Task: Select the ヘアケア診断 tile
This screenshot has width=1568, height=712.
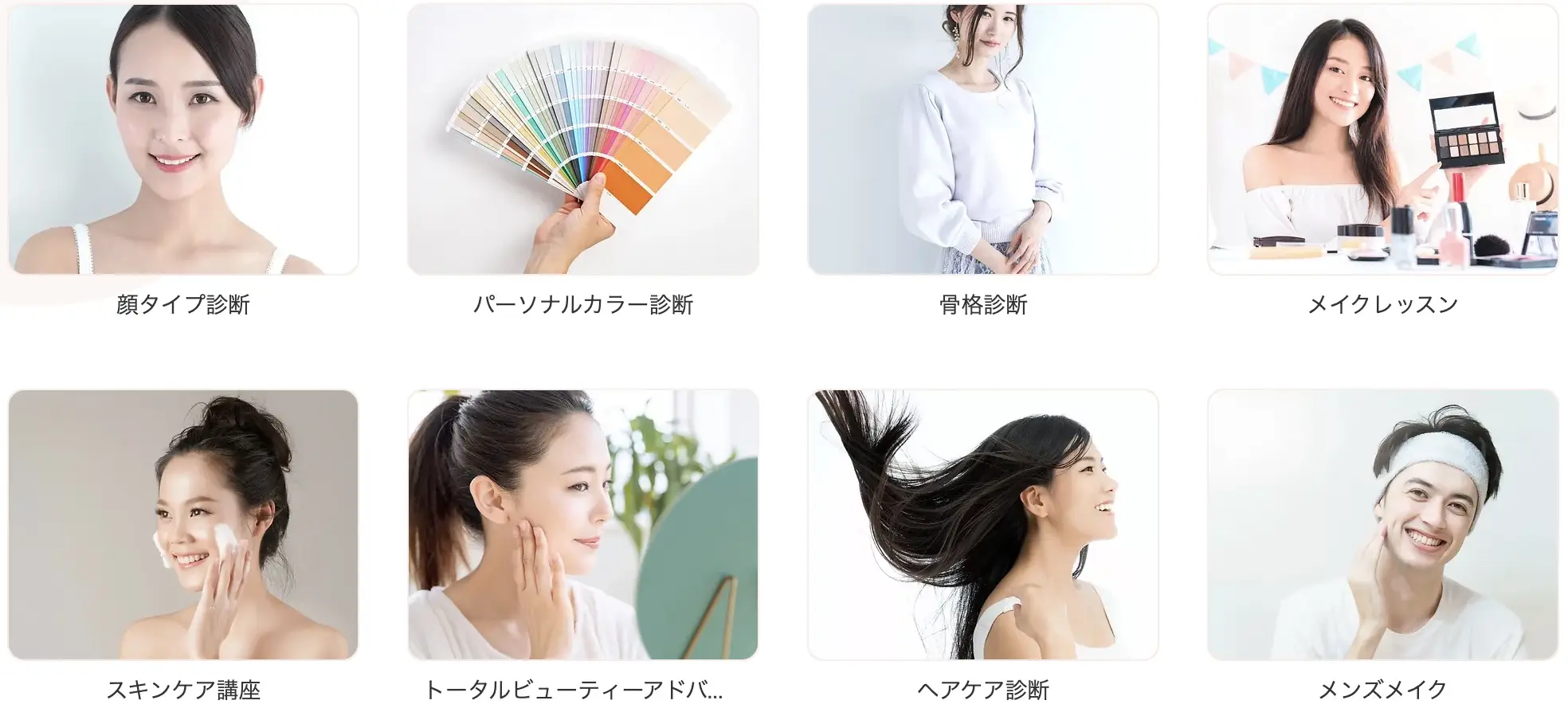Action: 982,525
